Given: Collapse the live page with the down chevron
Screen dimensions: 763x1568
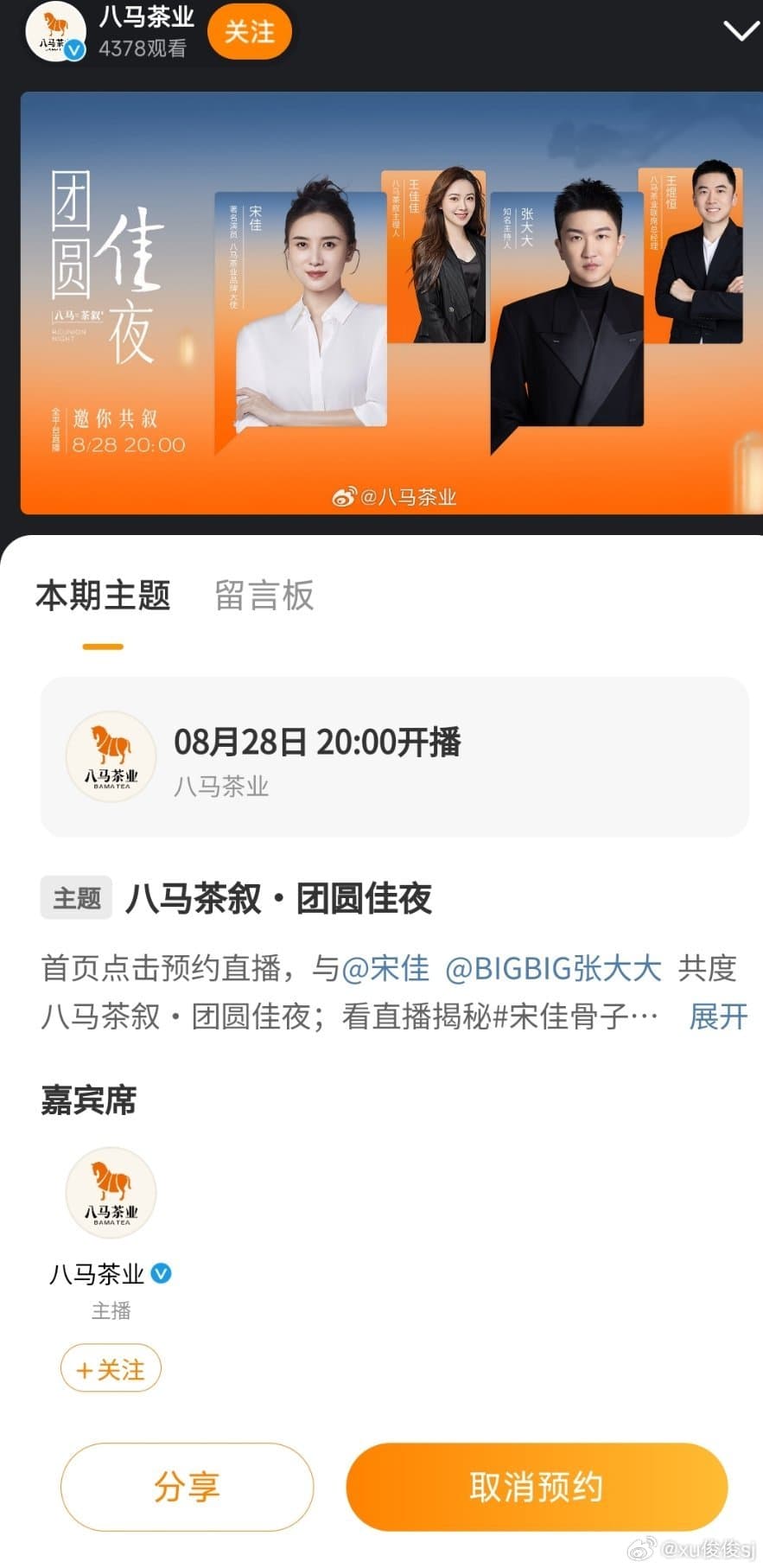Looking at the screenshot, I should [x=741, y=31].
